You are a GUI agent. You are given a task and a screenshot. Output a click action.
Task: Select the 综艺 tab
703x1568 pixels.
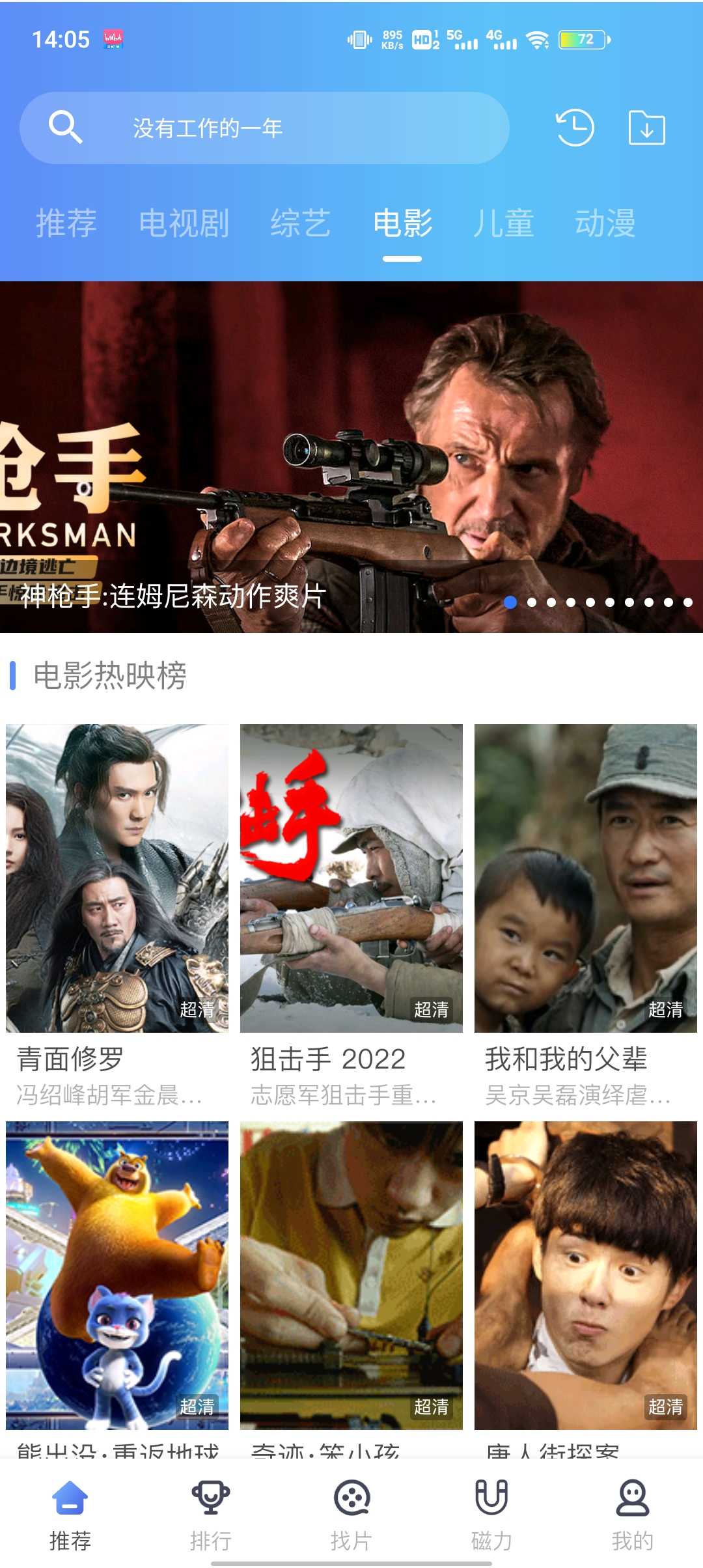300,223
